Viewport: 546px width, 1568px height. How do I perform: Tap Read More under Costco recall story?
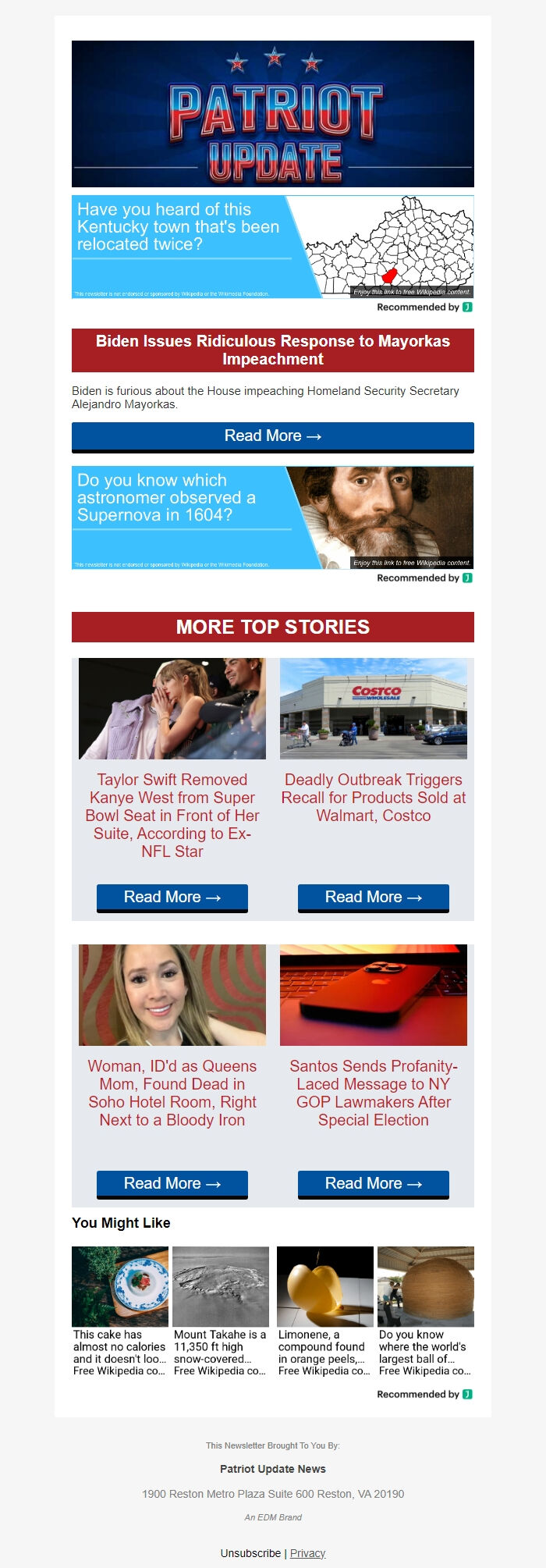click(x=374, y=898)
